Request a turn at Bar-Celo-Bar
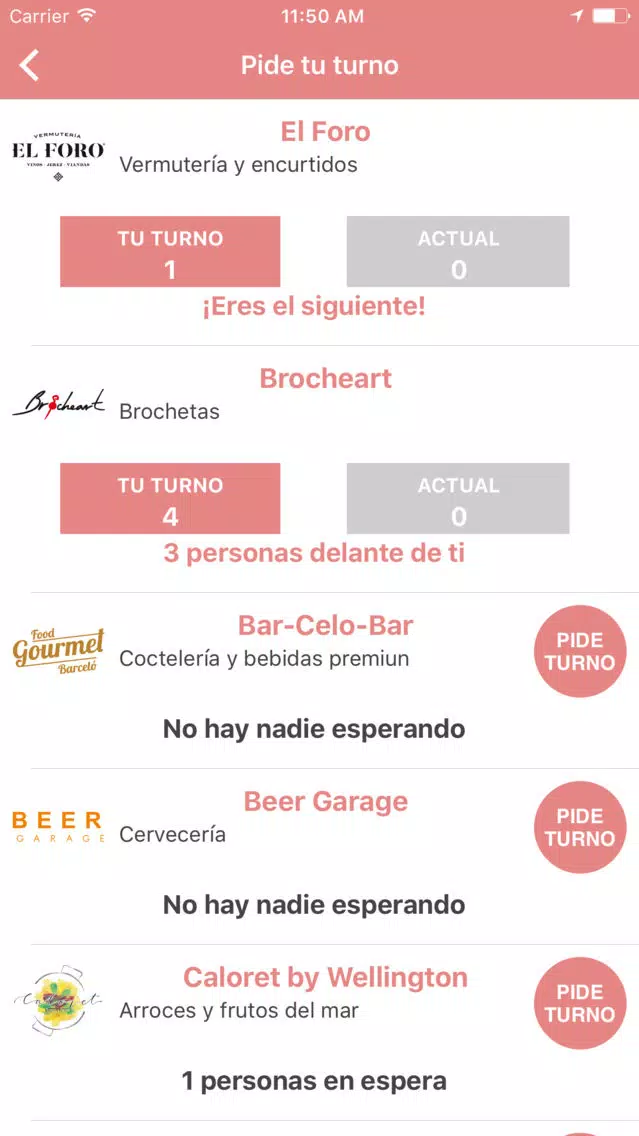Screen dimensions: 639x1136 coord(580,651)
